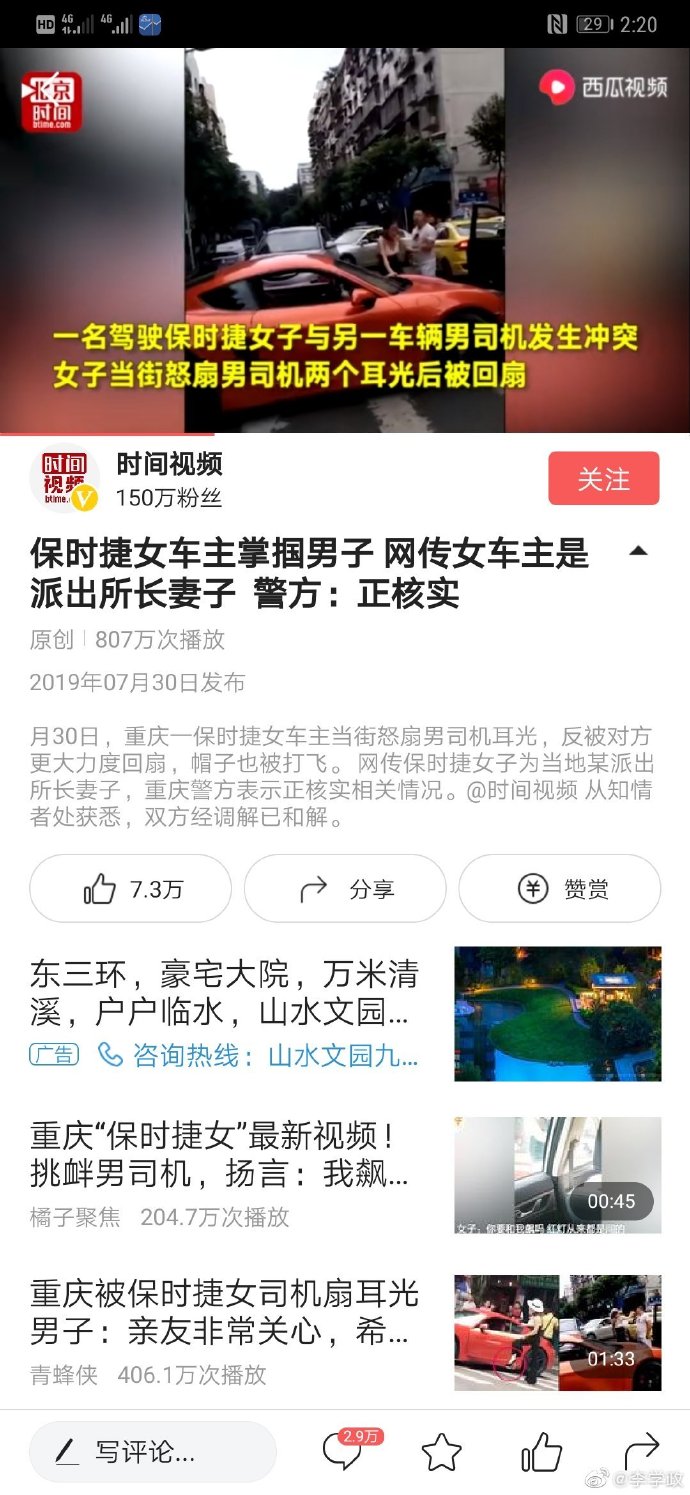Open the 东三环 豪宅大院 ad

click(x=224, y=991)
